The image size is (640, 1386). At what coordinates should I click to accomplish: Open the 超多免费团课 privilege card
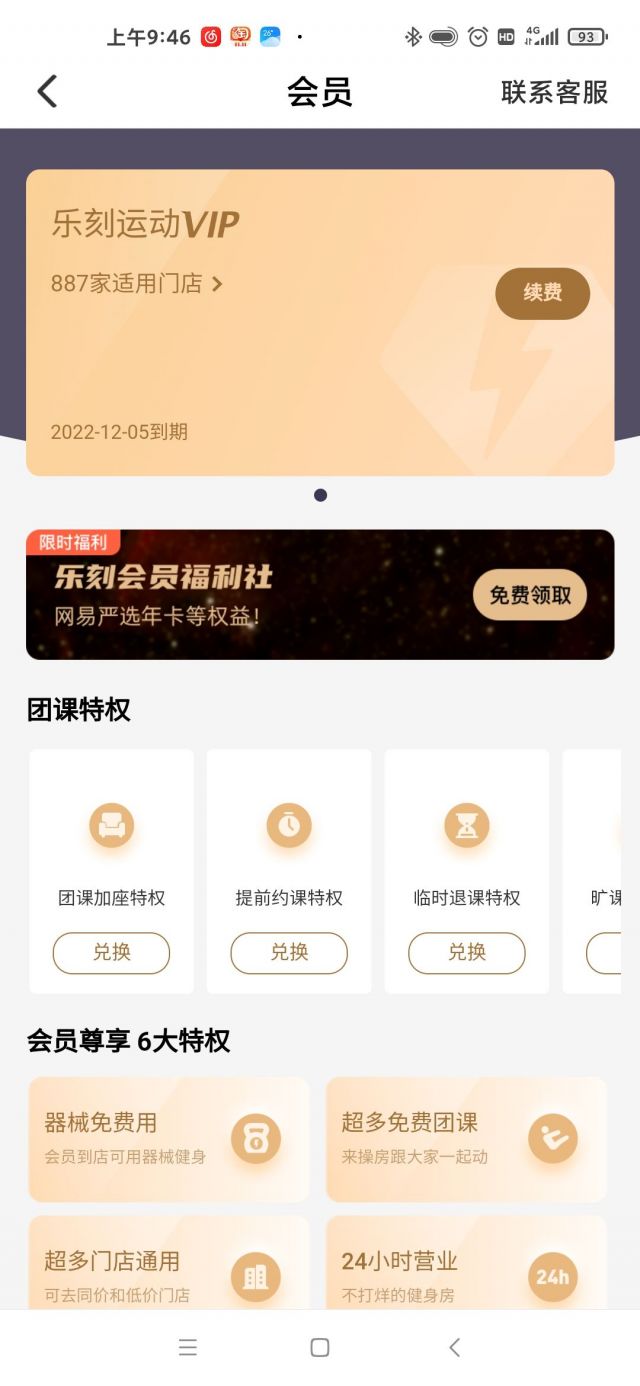[x=467, y=1139]
